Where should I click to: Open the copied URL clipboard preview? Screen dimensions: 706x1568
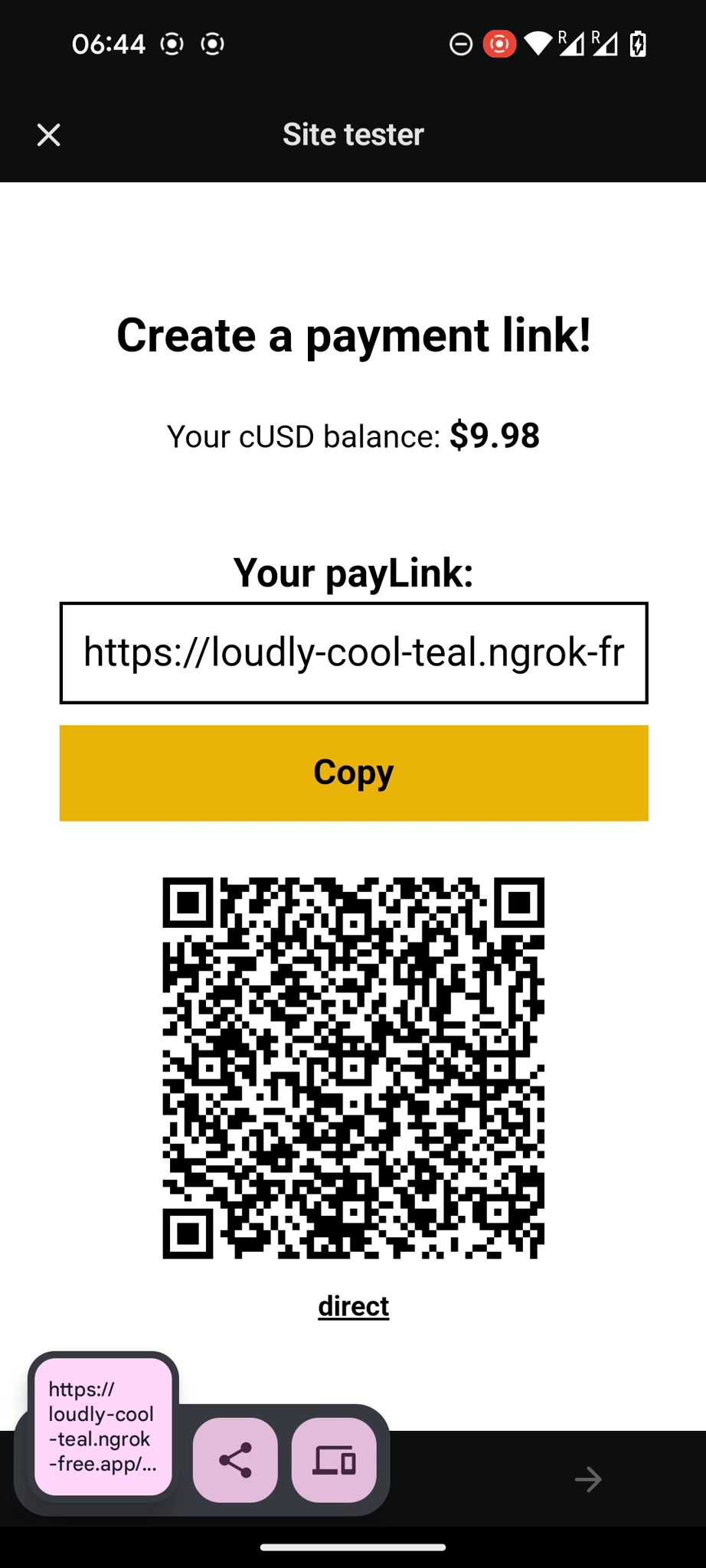103,1426
